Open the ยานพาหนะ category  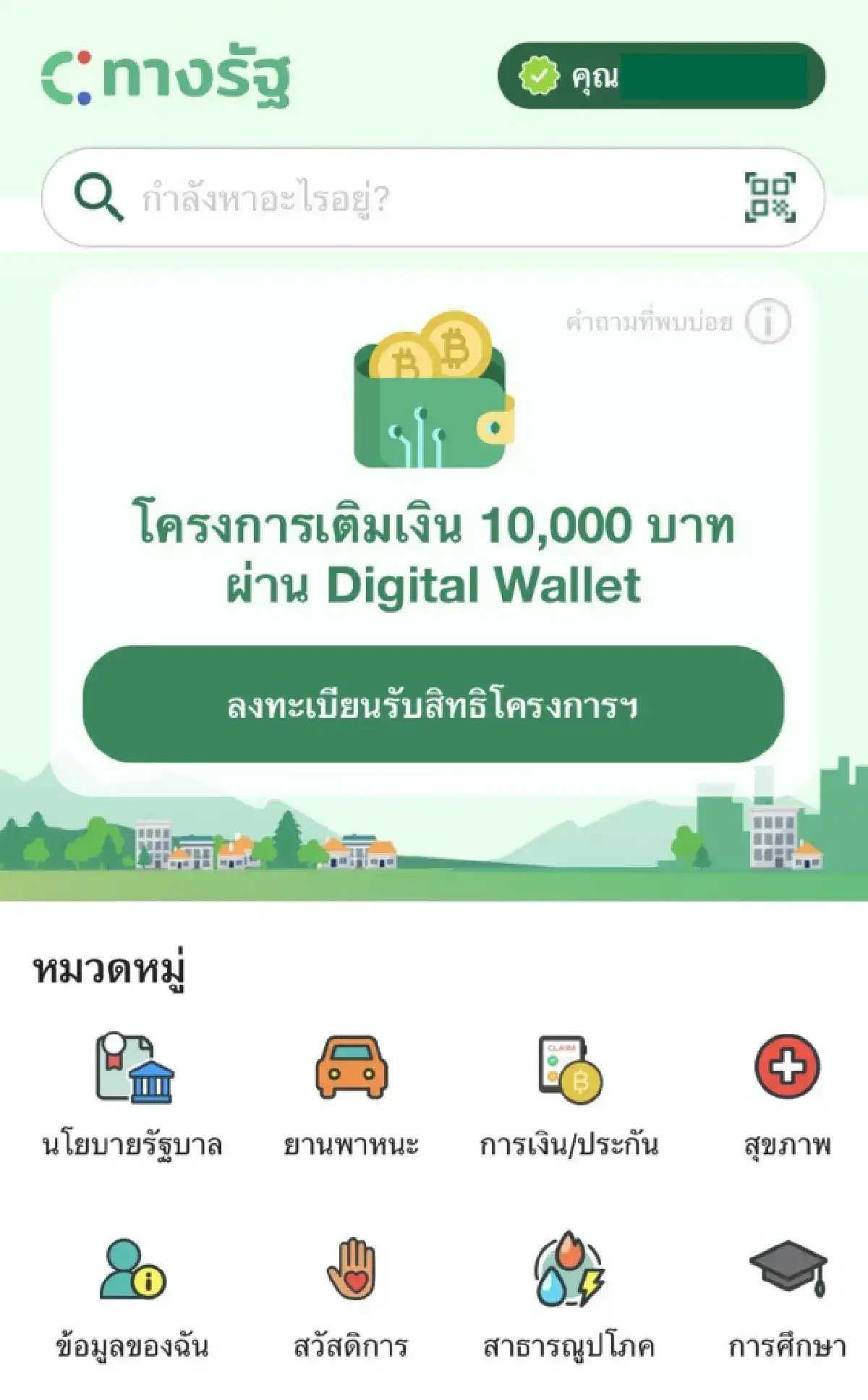tap(352, 1093)
